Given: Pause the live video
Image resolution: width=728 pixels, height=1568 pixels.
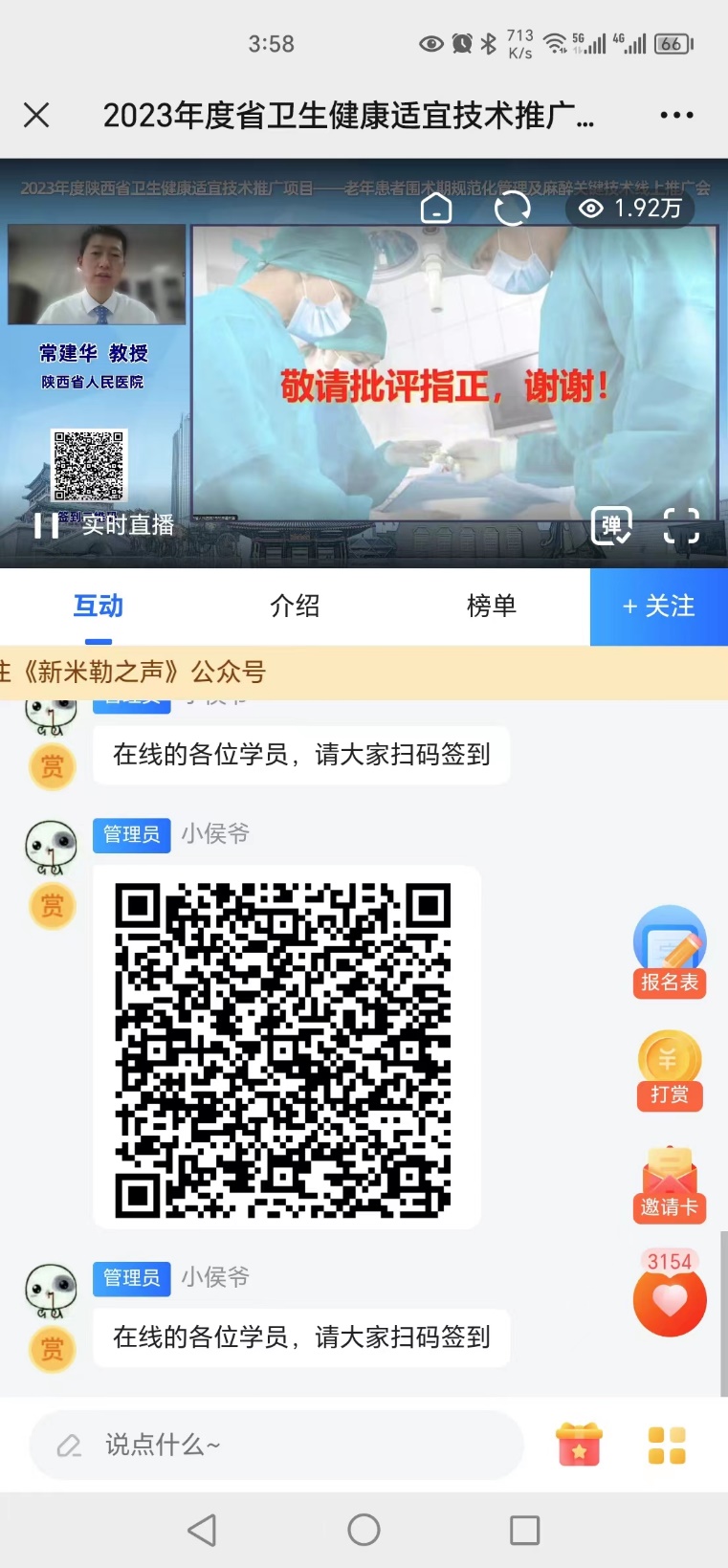Looking at the screenshot, I should 46,525.
